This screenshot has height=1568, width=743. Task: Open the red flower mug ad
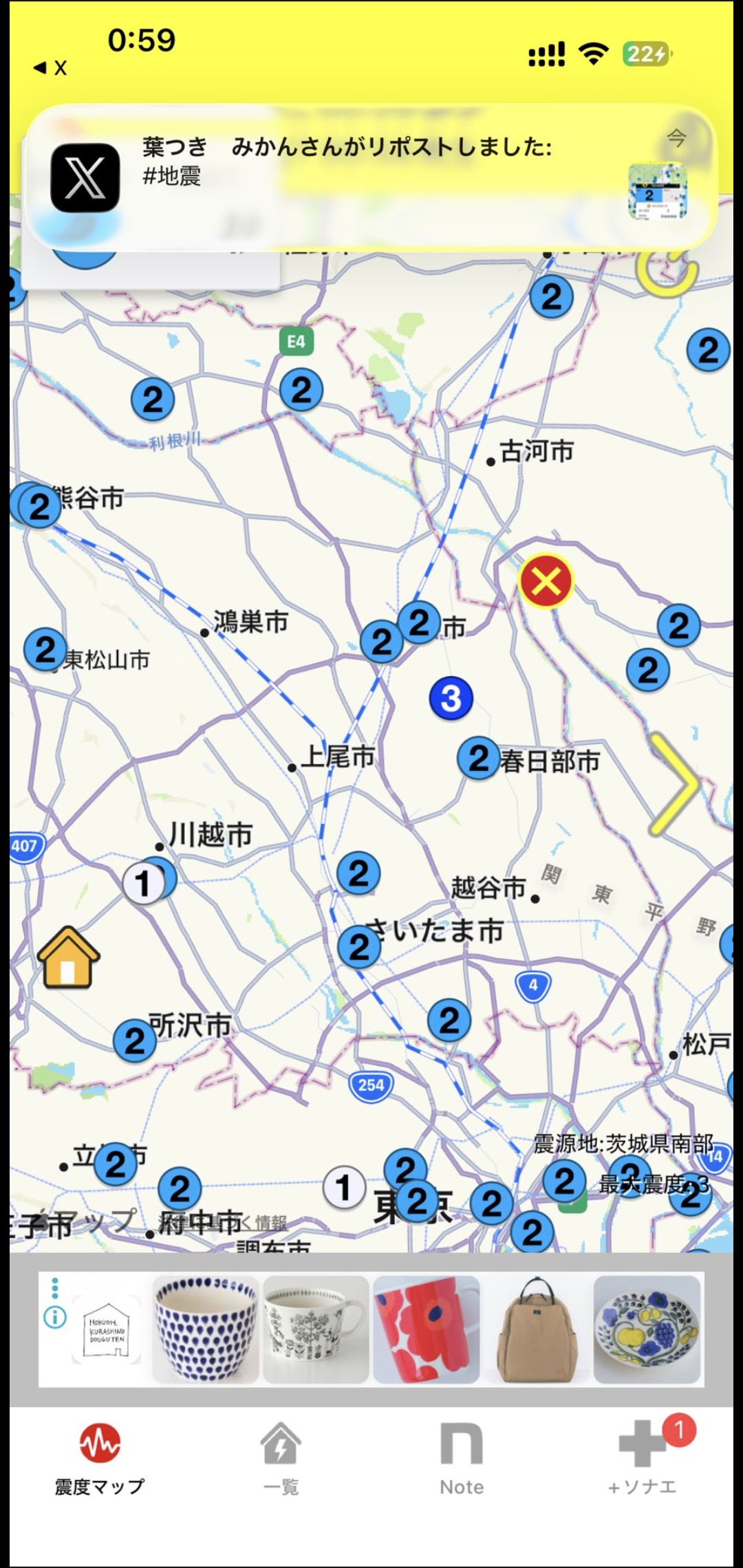pyautogui.click(x=427, y=1329)
